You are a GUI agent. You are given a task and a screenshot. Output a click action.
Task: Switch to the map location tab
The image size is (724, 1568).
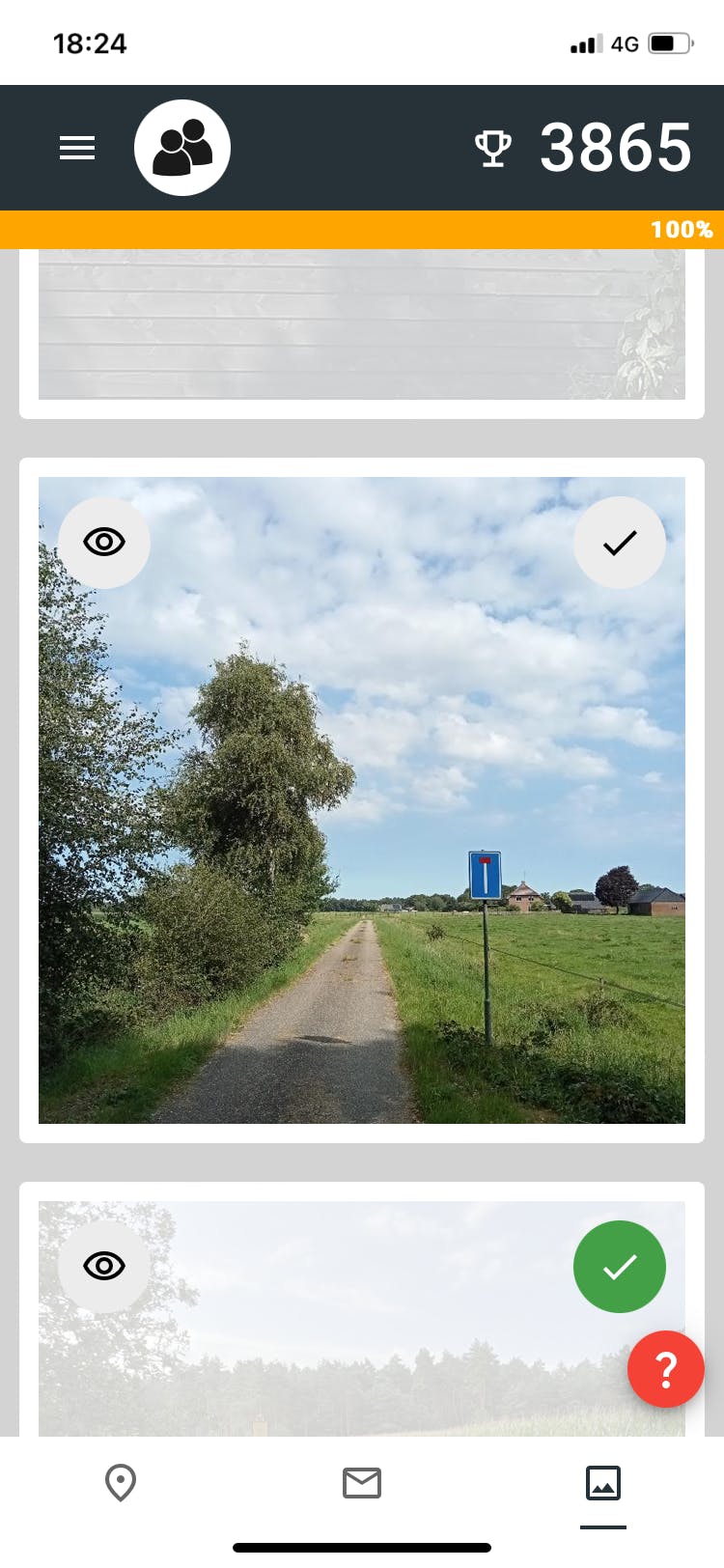click(x=121, y=1483)
